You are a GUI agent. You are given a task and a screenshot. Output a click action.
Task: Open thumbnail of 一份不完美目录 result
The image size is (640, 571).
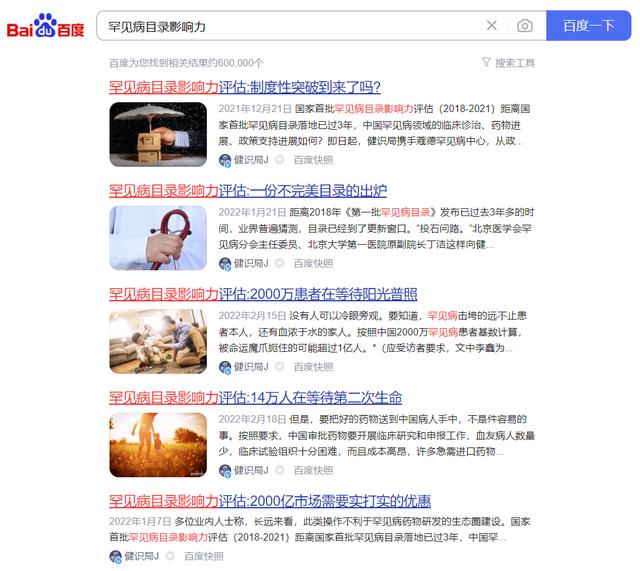point(158,238)
